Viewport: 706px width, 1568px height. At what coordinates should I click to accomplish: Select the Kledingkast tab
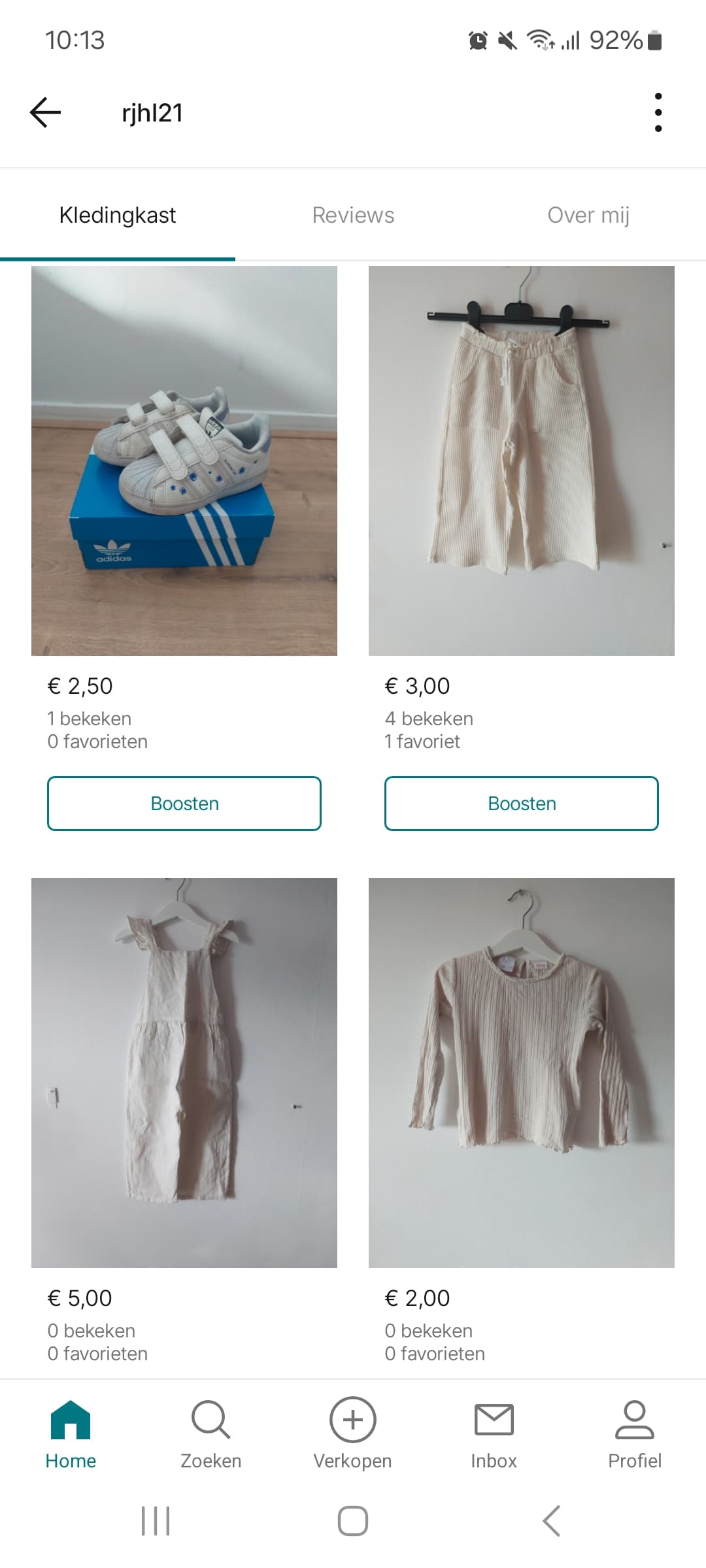pyautogui.click(x=118, y=215)
